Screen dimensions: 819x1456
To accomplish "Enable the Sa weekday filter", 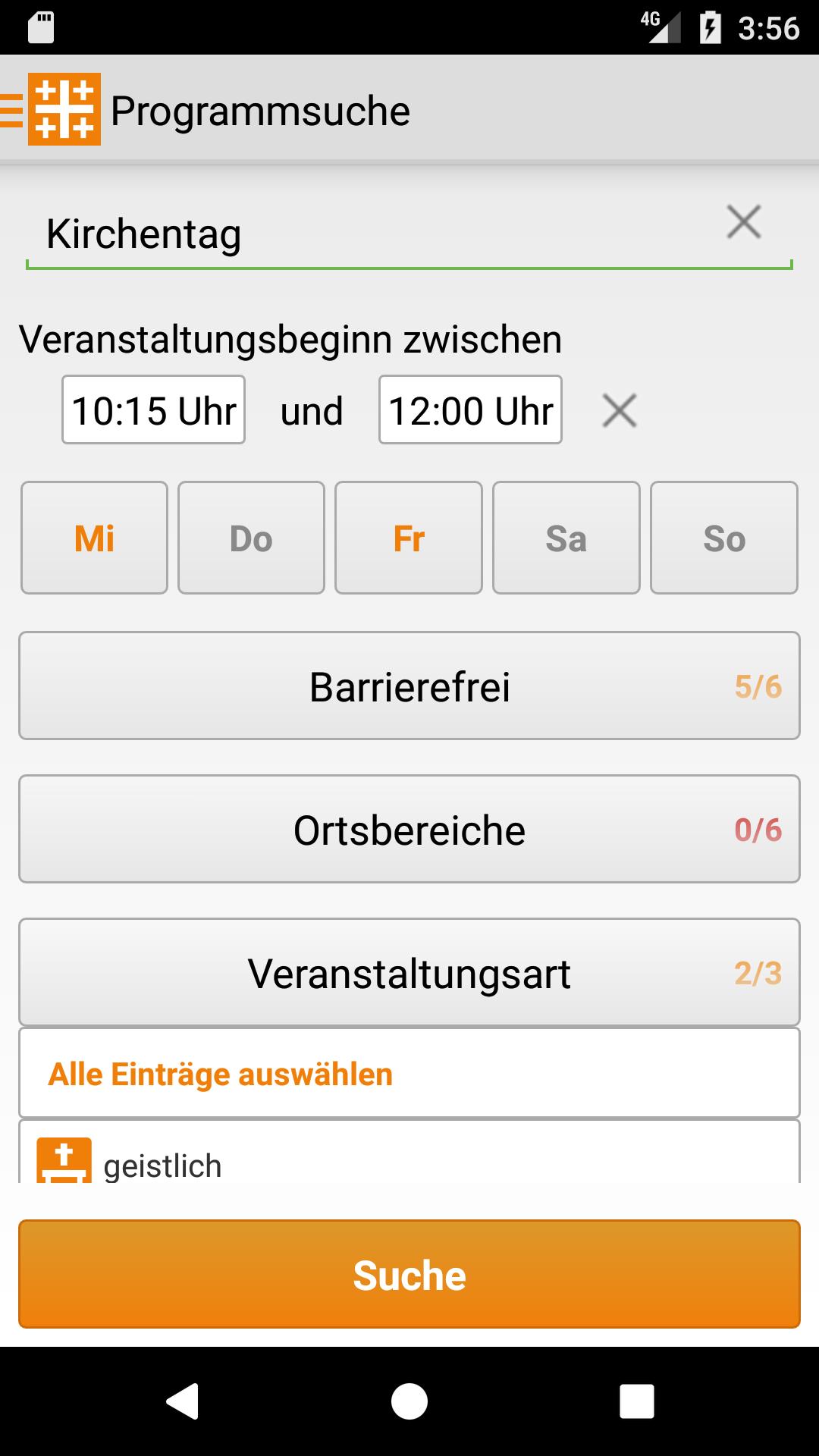I will [x=566, y=537].
